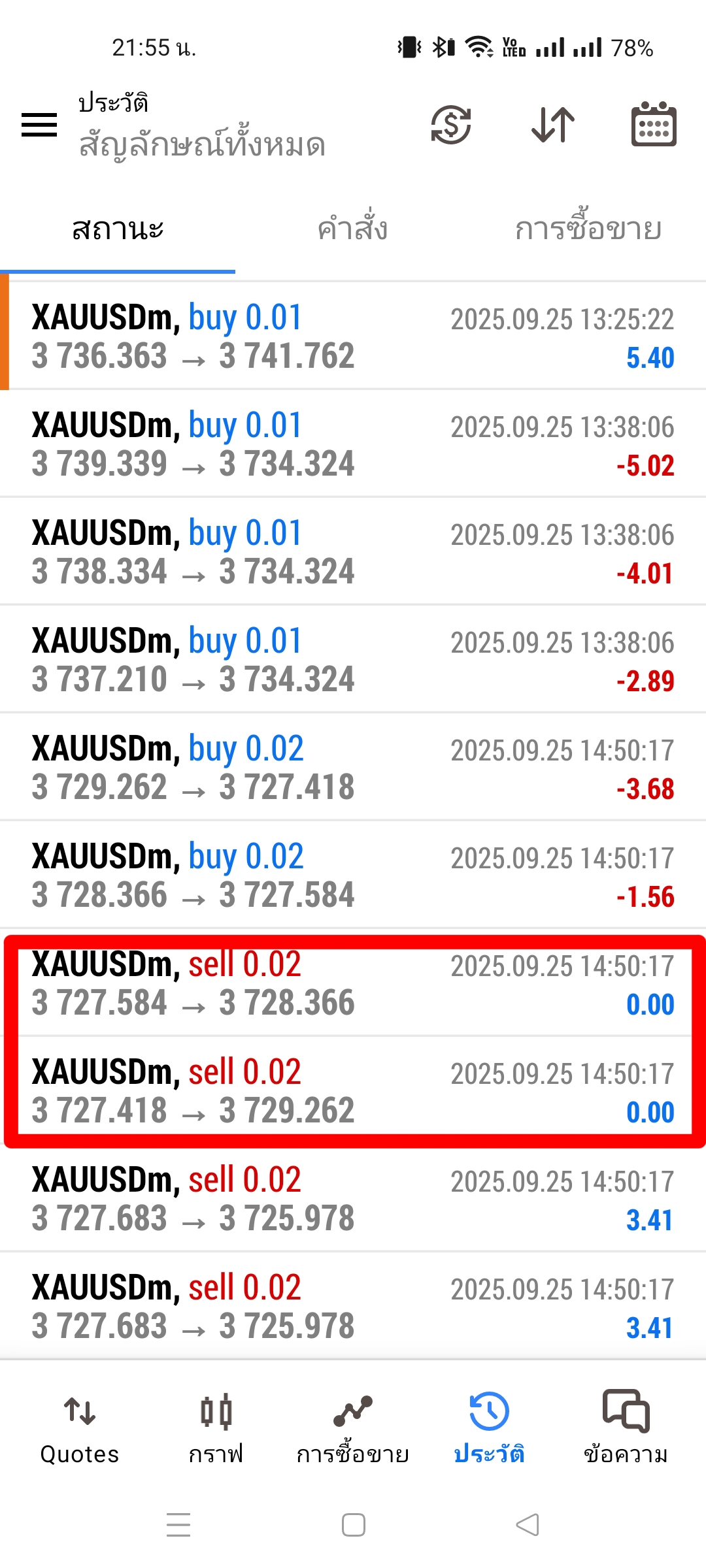Expand the buy 0.01 trade with loss -4.01
706x1568 pixels.
pyautogui.click(x=353, y=551)
